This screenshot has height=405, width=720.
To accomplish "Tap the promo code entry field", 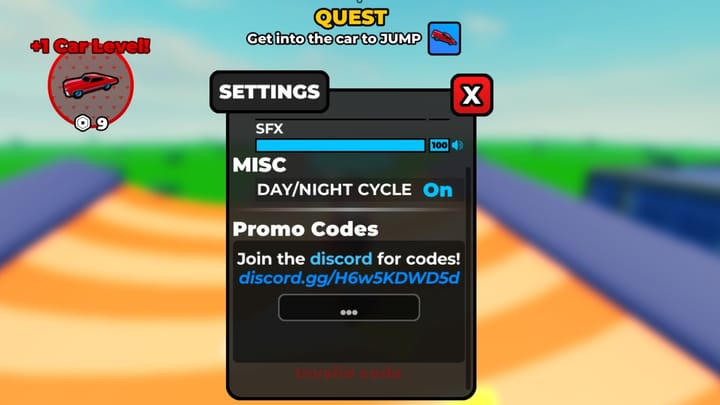I will tap(348, 309).
